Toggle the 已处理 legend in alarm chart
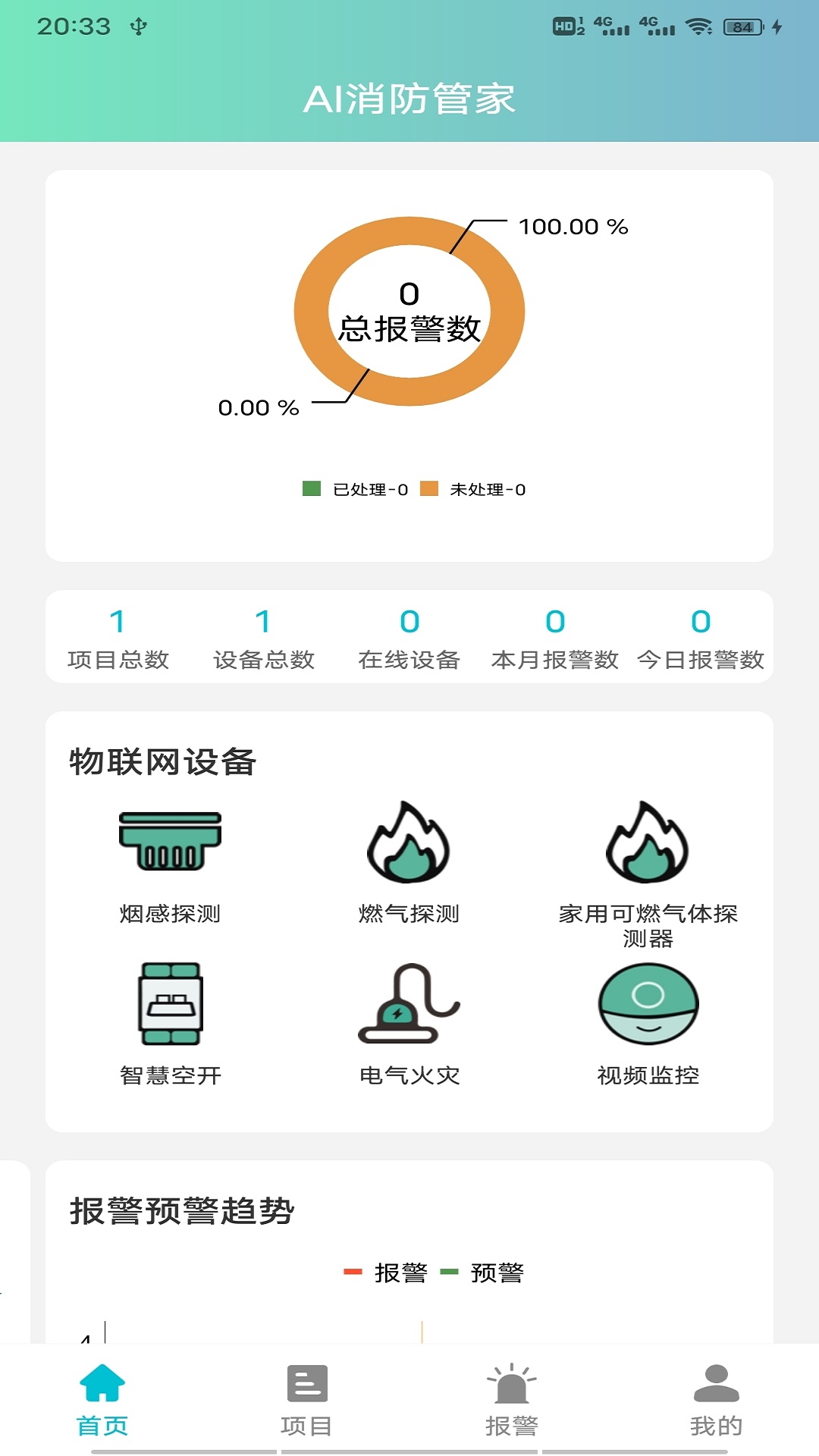This screenshot has height=1456, width=819. 355,489
